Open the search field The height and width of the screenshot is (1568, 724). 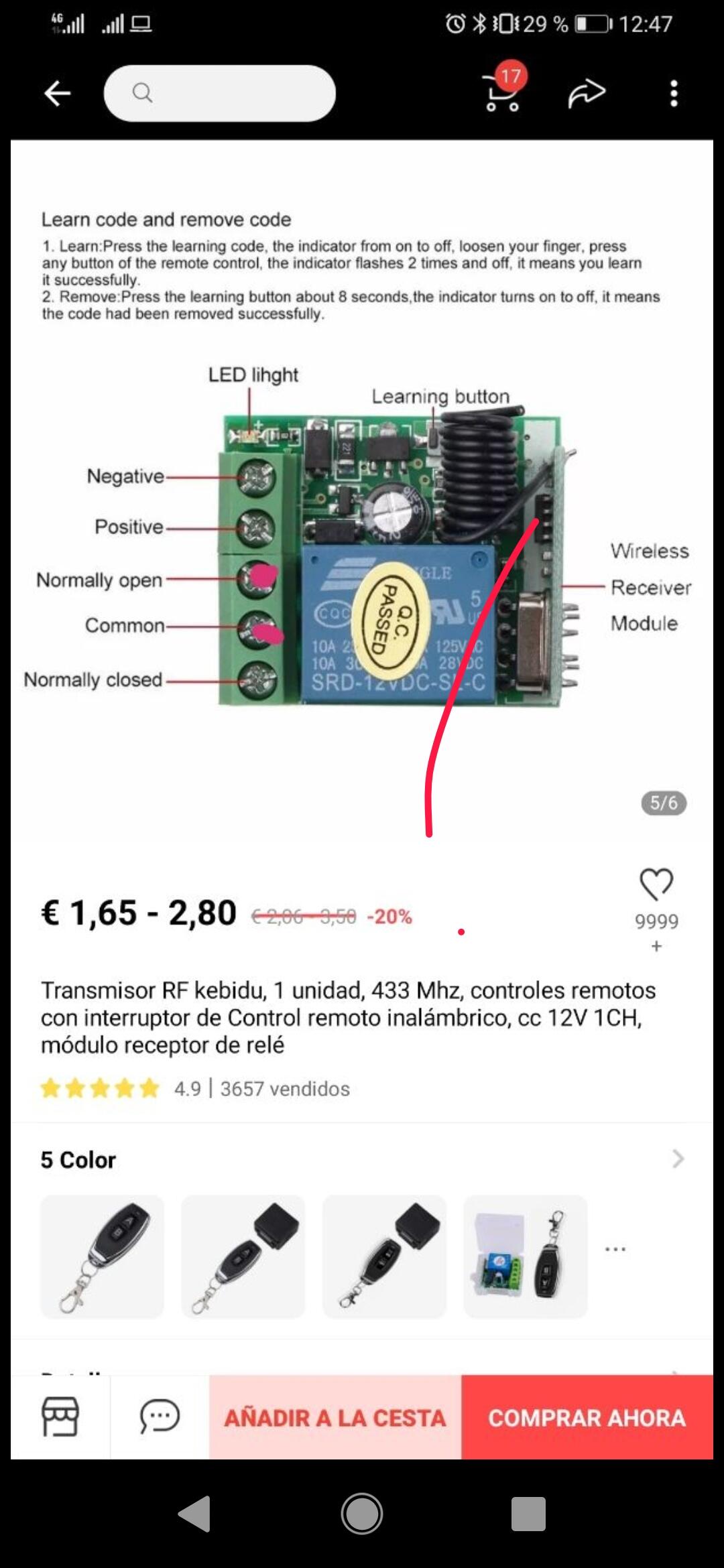point(219,93)
